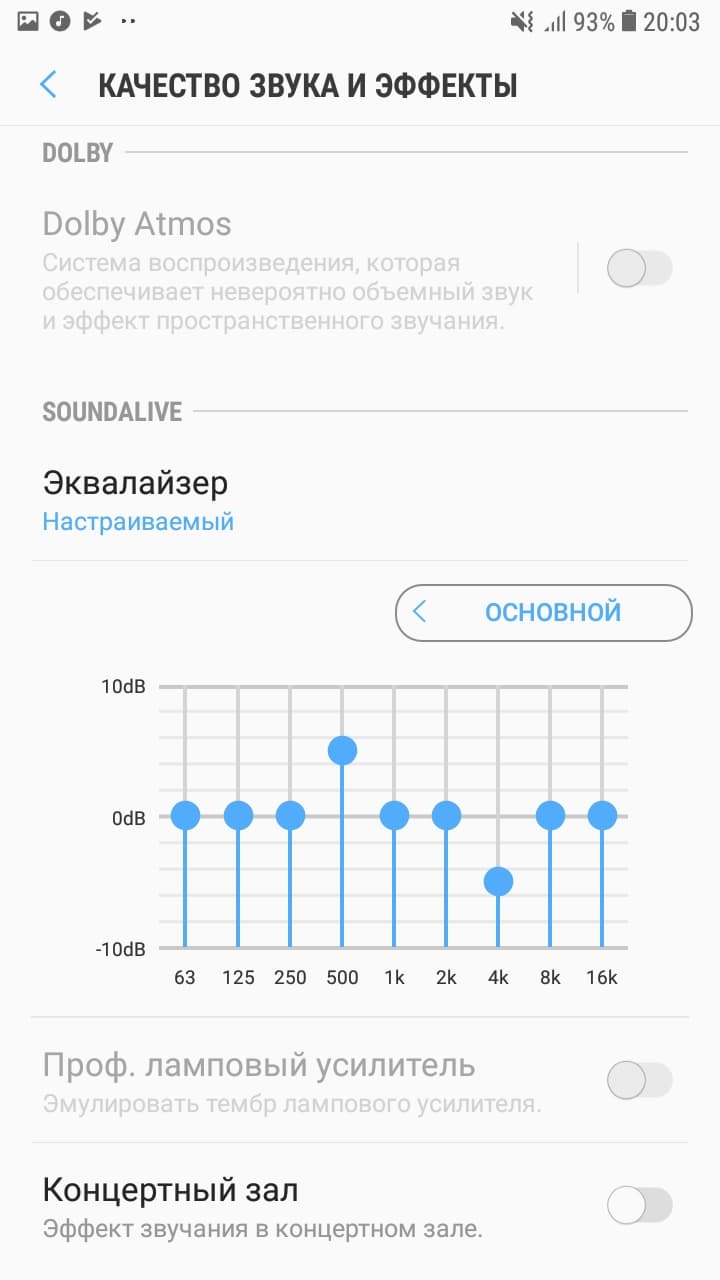Open the Эквалайзер preset selection
The height and width of the screenshot is (1280, 720).
click(137, 500)
